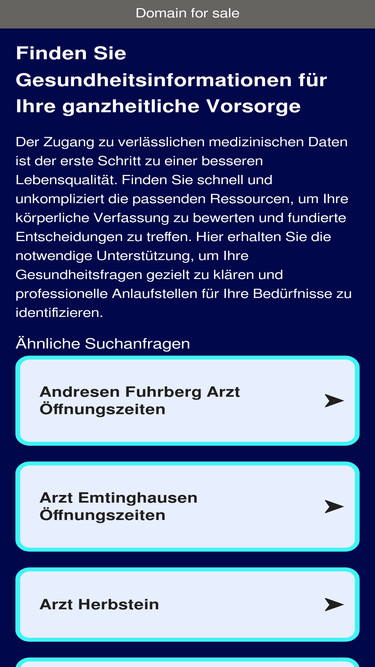Open the Domain for sale banner
Viewport: 375px width, 667px height.
[x=188, y=14]
